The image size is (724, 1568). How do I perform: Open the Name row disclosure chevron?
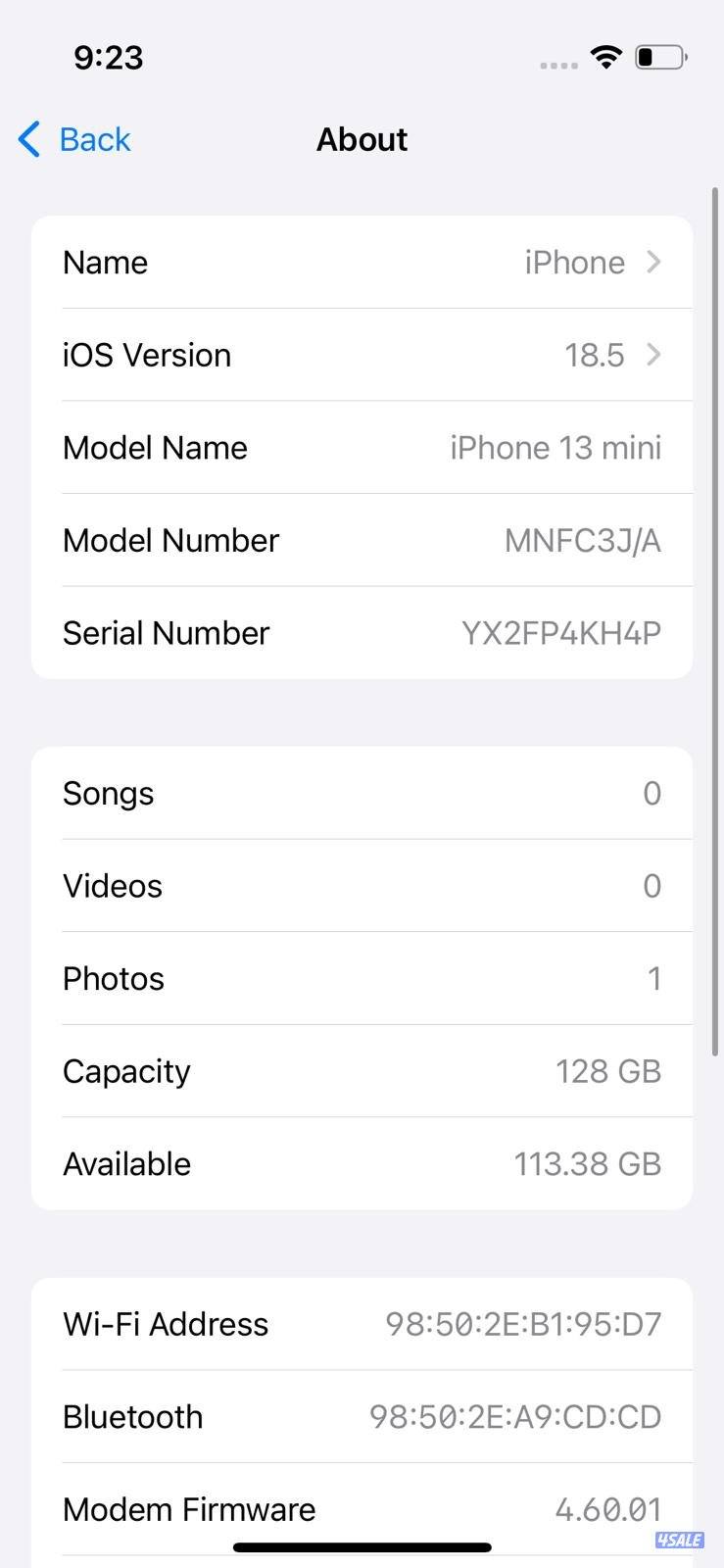coord(654,262)
